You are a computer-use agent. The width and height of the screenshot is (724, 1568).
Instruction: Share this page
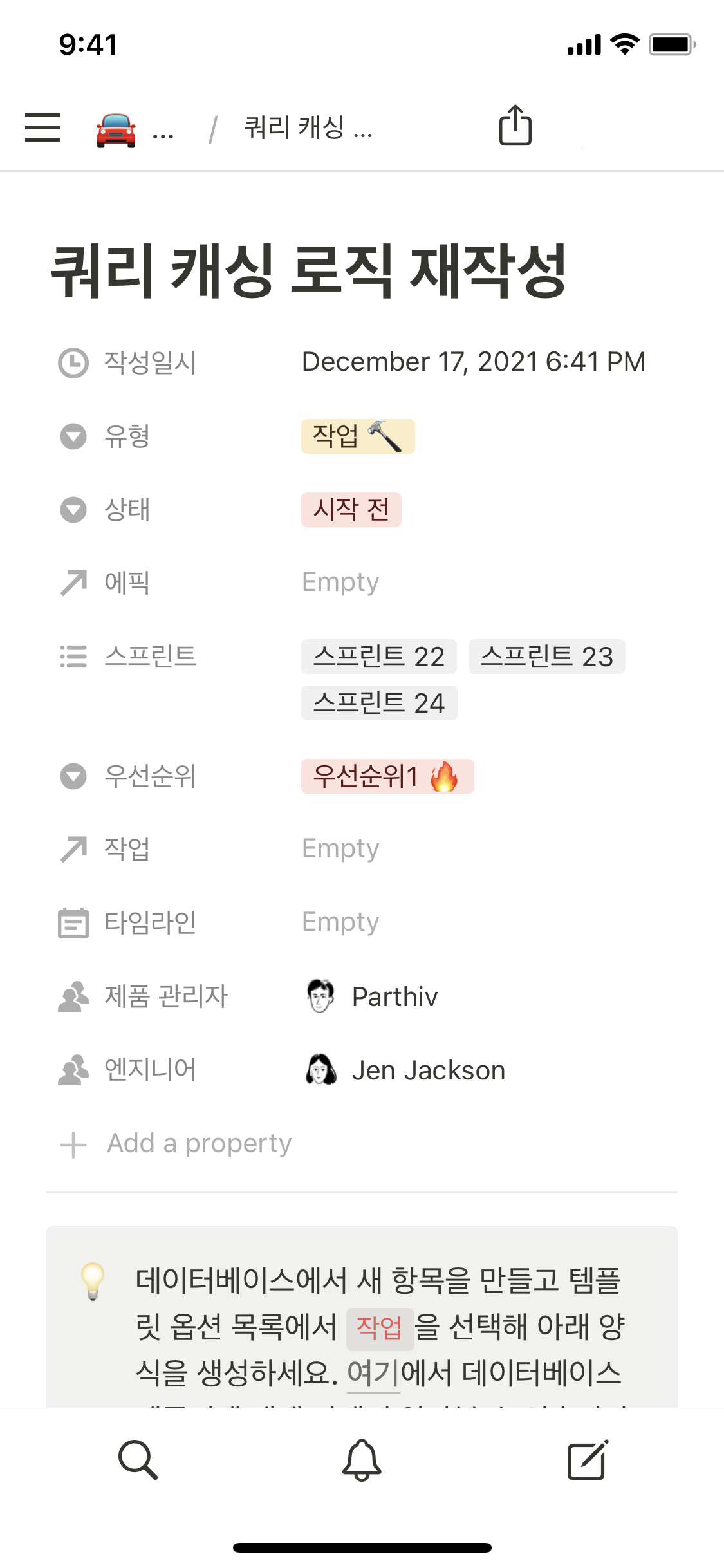(x=515, y=126)
